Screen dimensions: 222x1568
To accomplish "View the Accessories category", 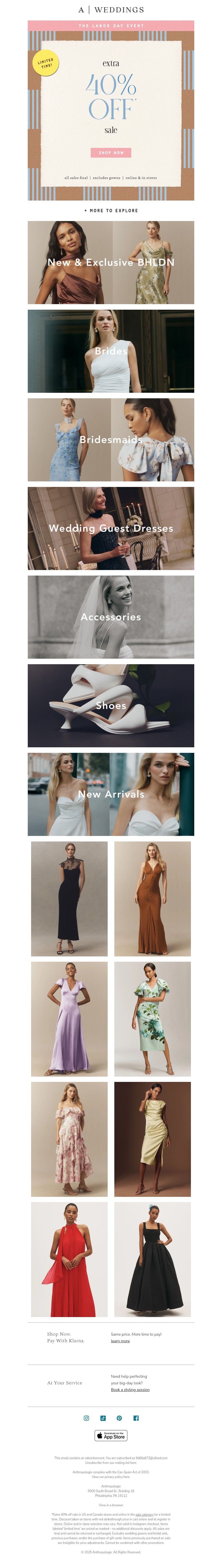I will point(110,617).
